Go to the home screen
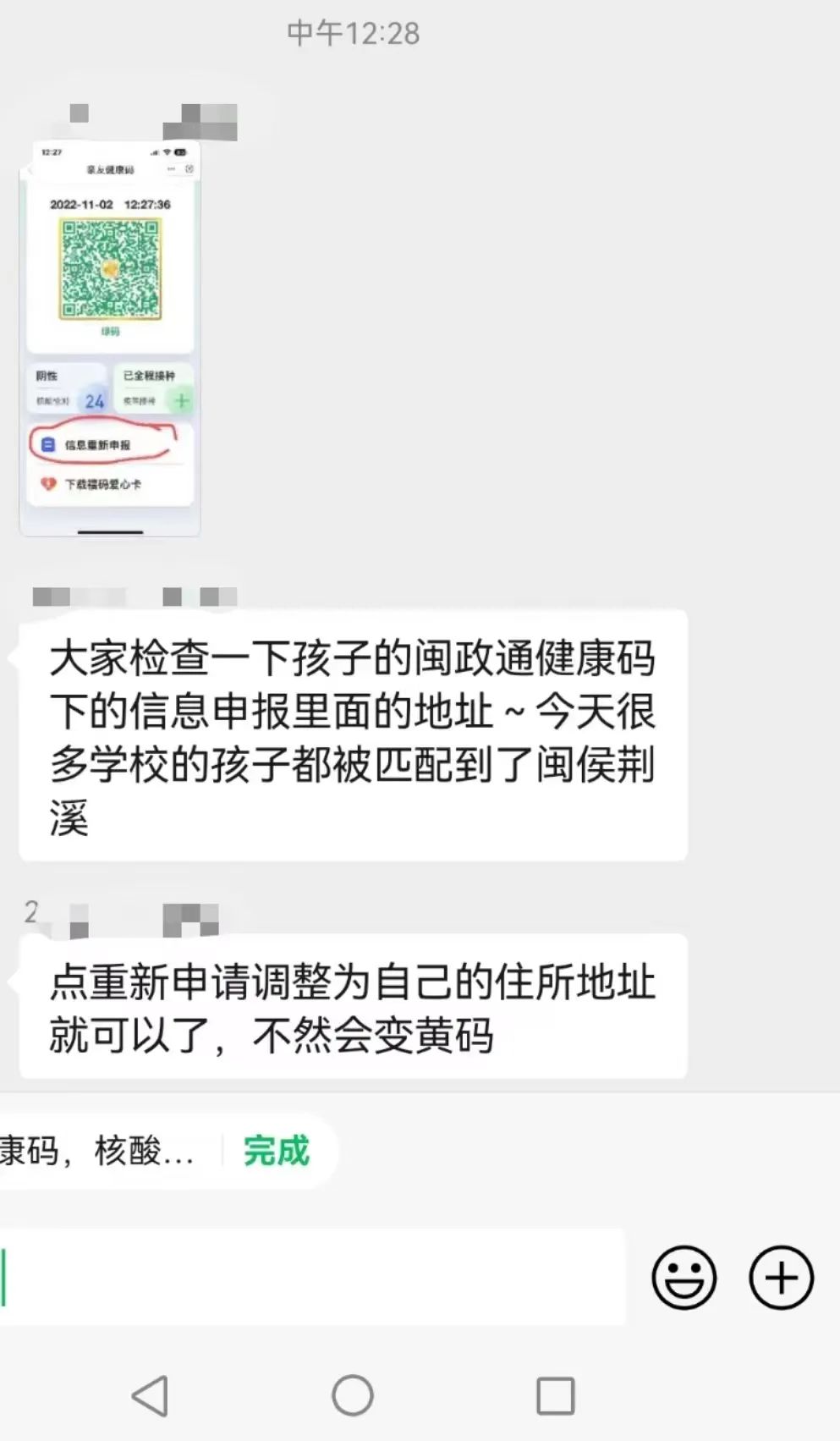 point(353,1396)
